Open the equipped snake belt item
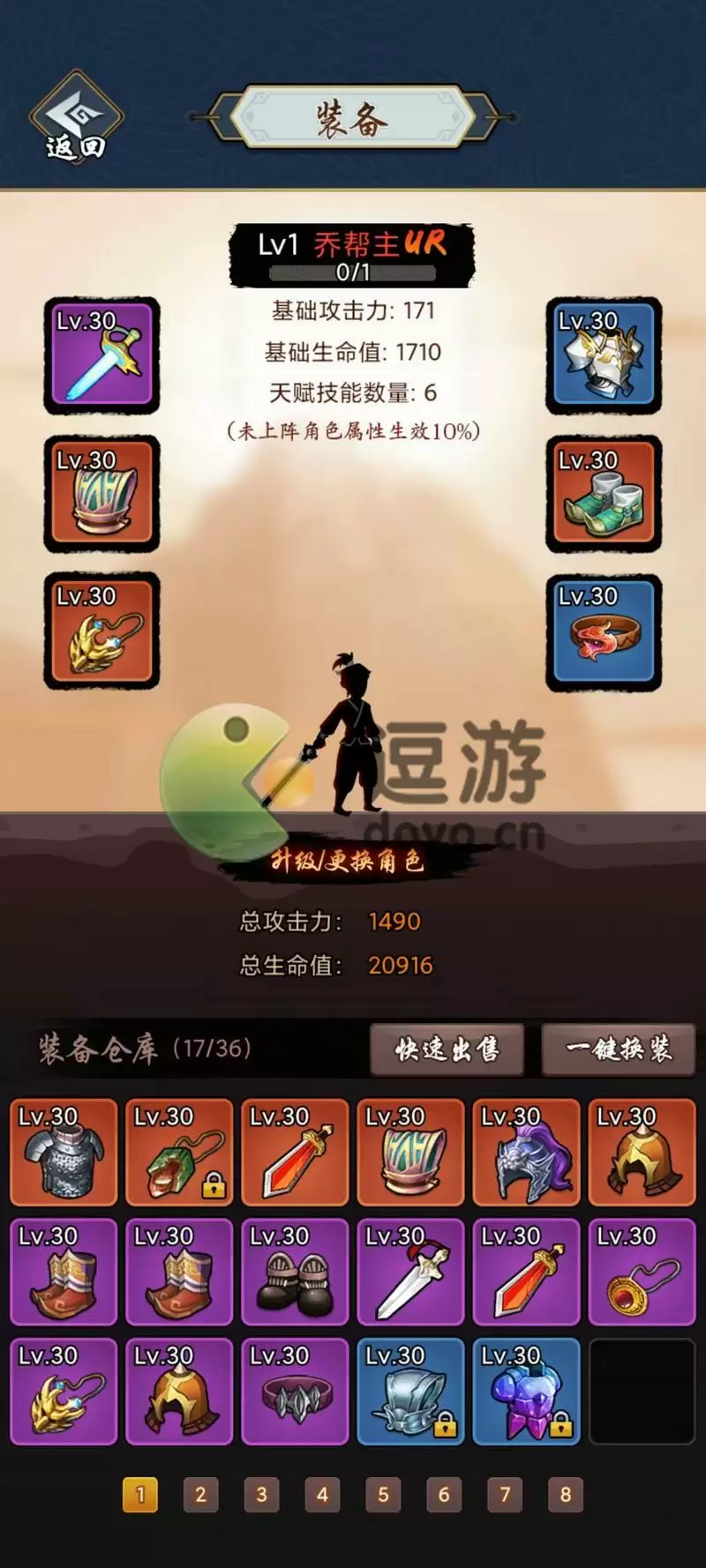Image resolution: width=706 pixels, height=1568 pixels. click(x=604, y=633)
